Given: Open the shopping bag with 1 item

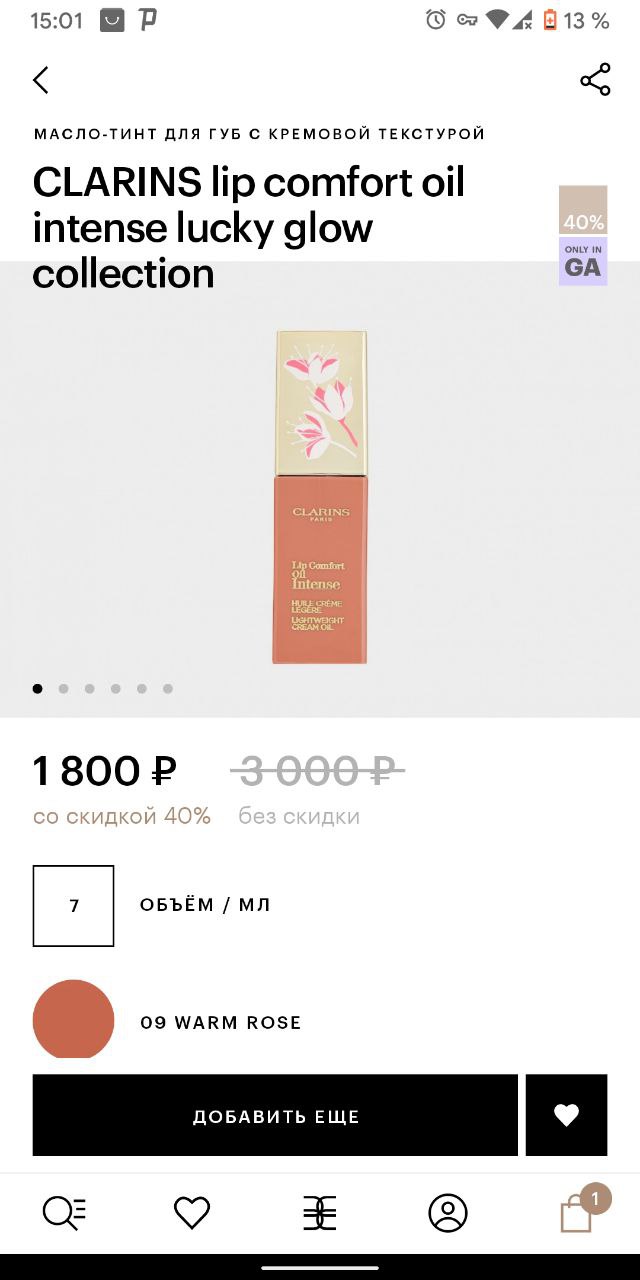Looking at the screenshot, I should tap(580, 1210).
